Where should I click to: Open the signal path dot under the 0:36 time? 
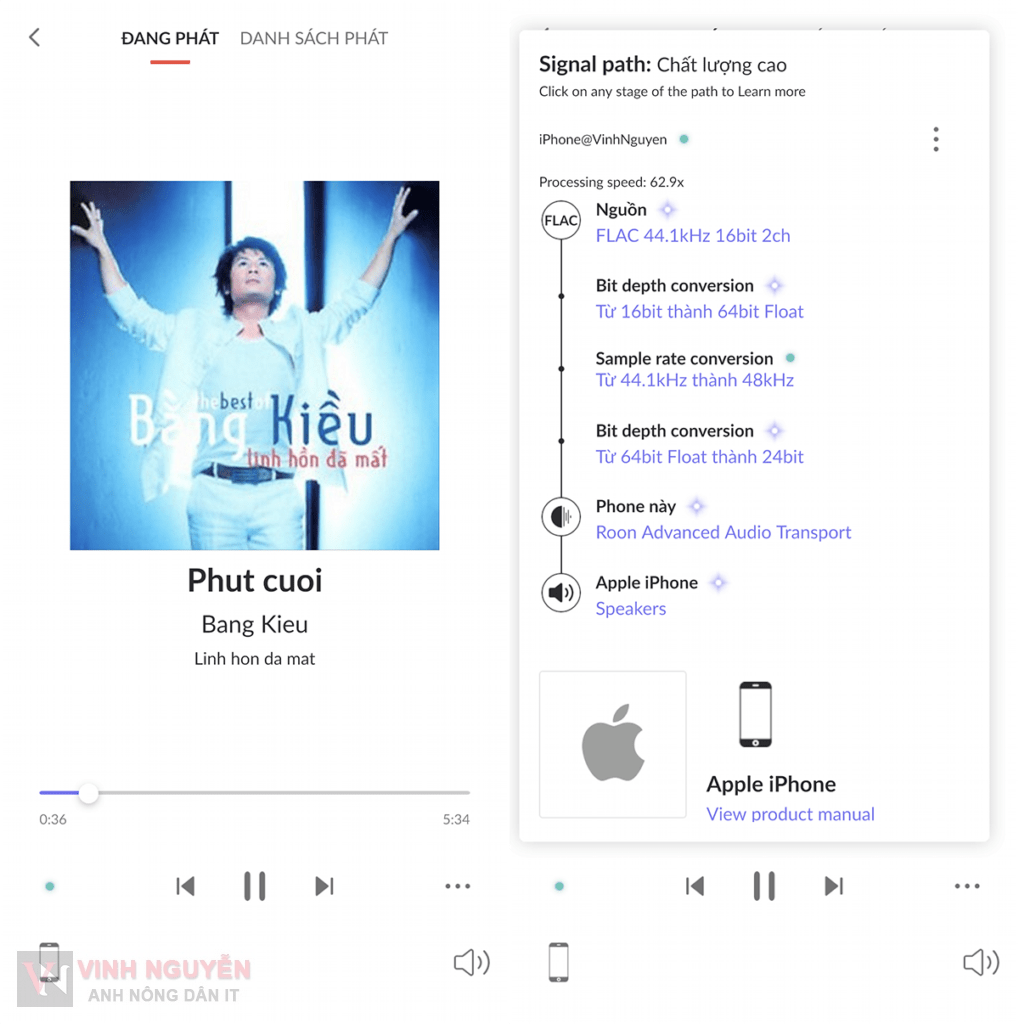click(x=50, y=886)
